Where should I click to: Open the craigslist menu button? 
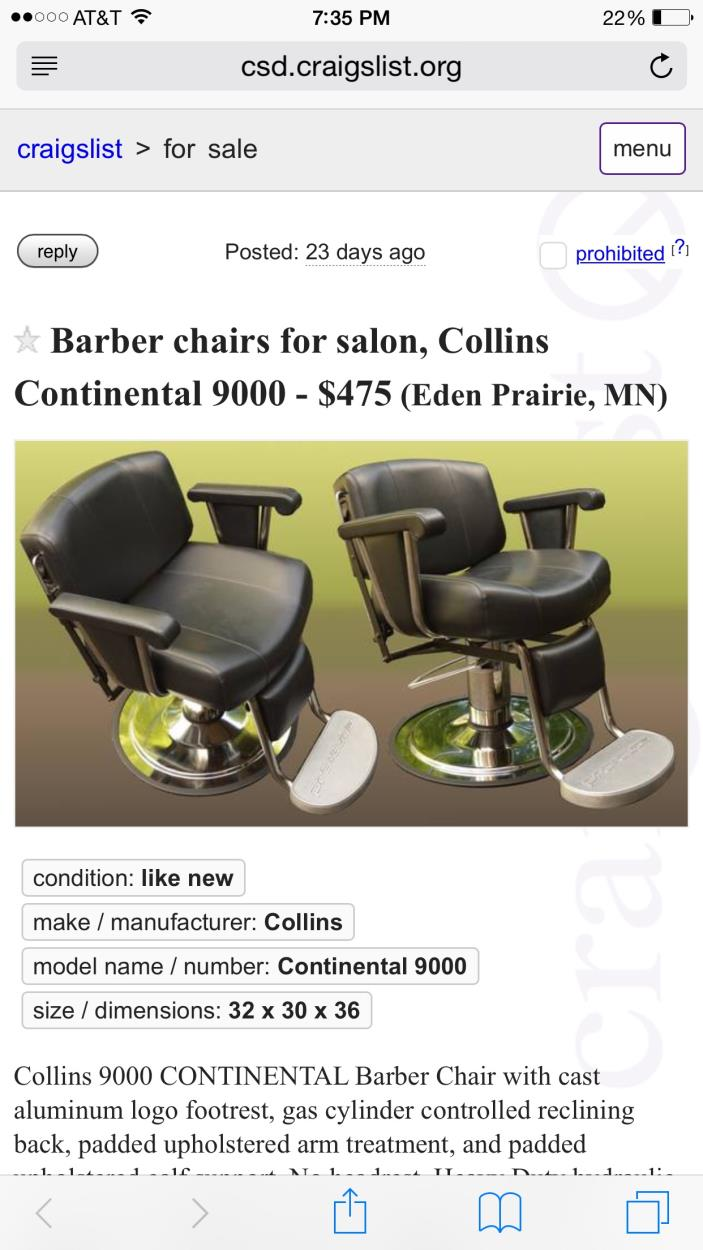642,149
